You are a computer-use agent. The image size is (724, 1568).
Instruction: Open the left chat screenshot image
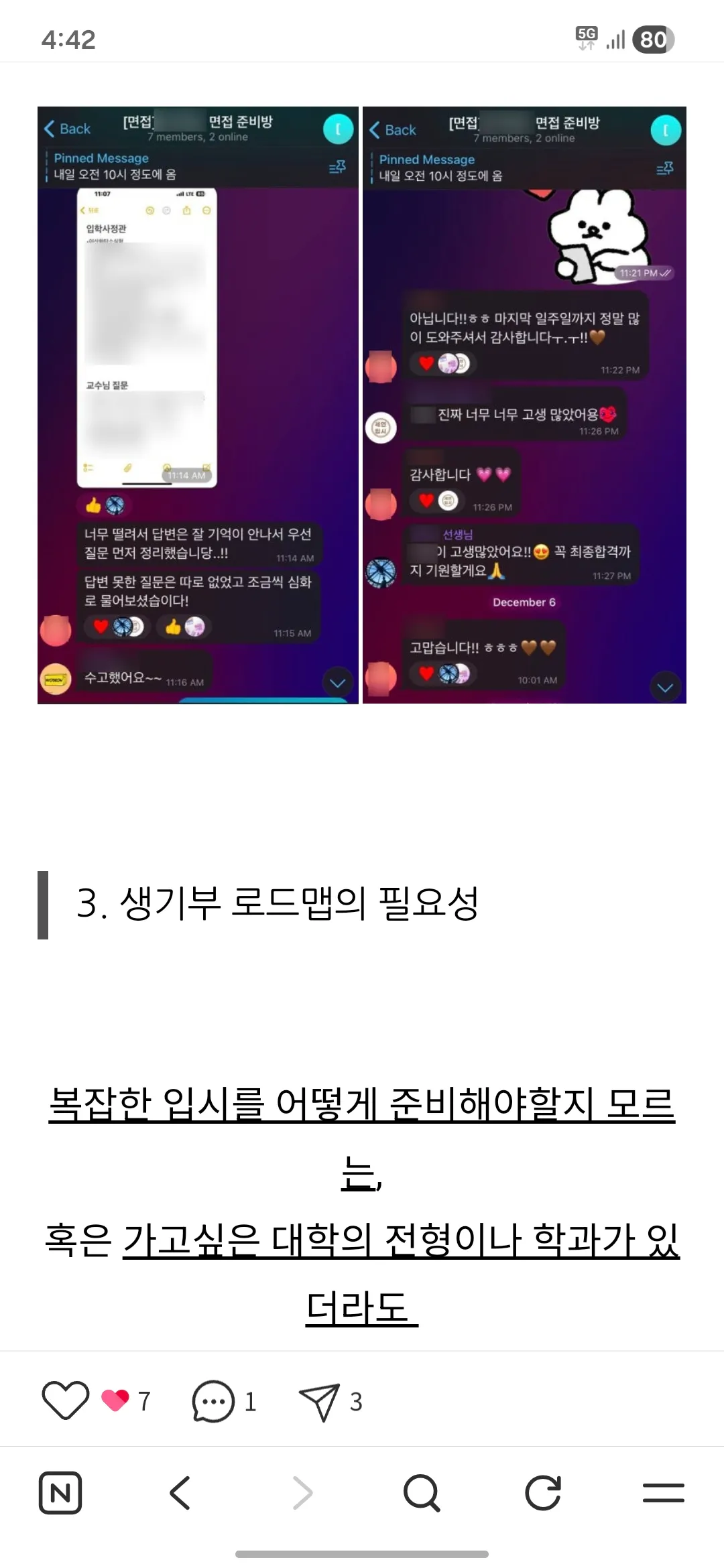(x=198, y=405)
